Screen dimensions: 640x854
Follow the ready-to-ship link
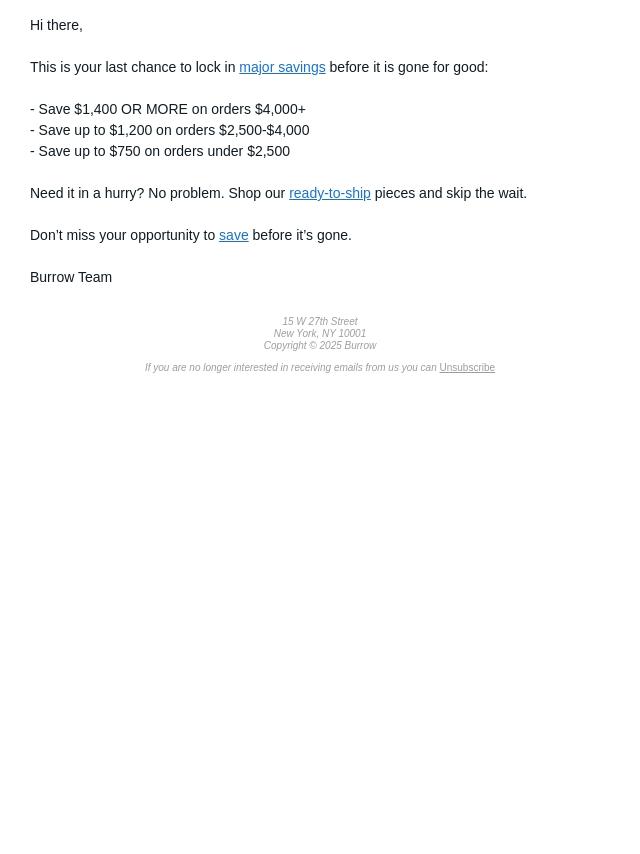(330, 193)
